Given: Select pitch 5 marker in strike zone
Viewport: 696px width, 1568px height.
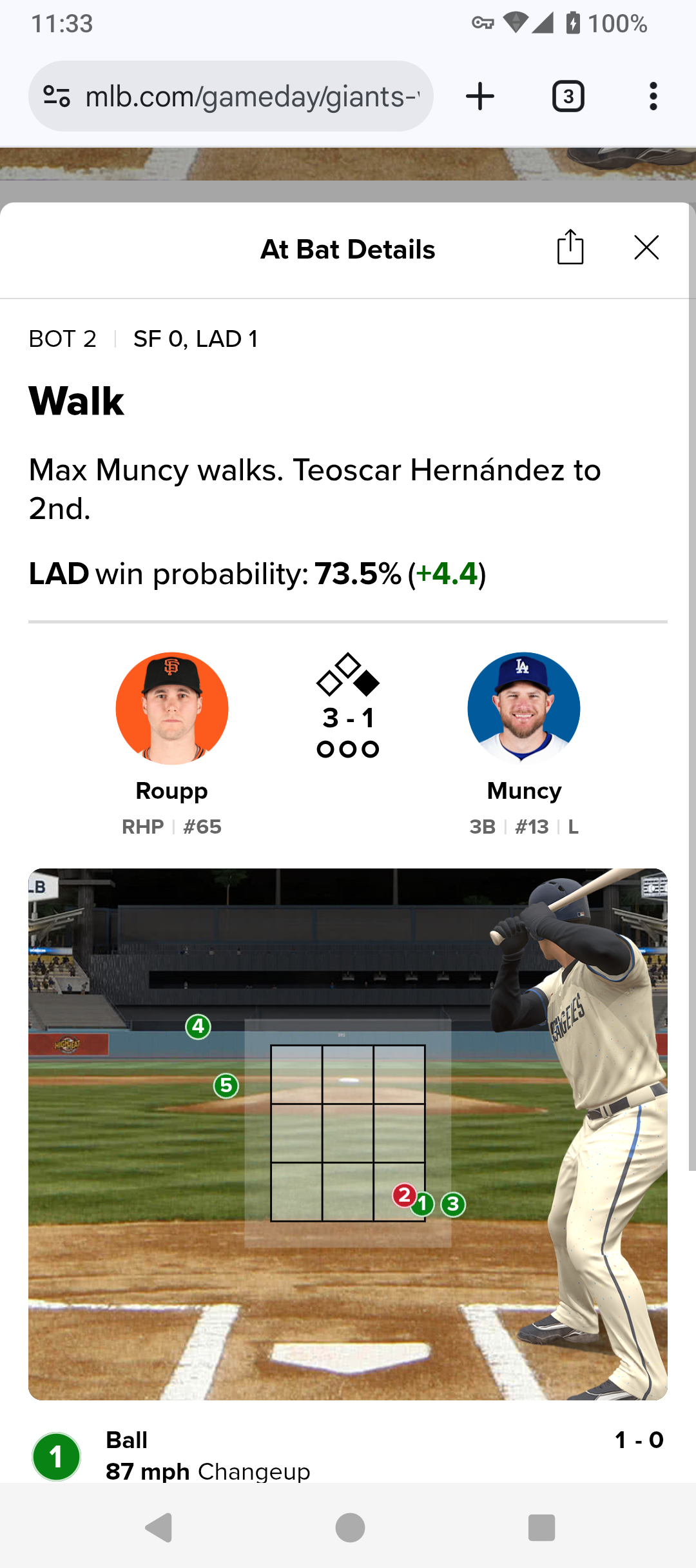Looking at the screenshot, I should pyautogui.click(x=226, y=1086).
